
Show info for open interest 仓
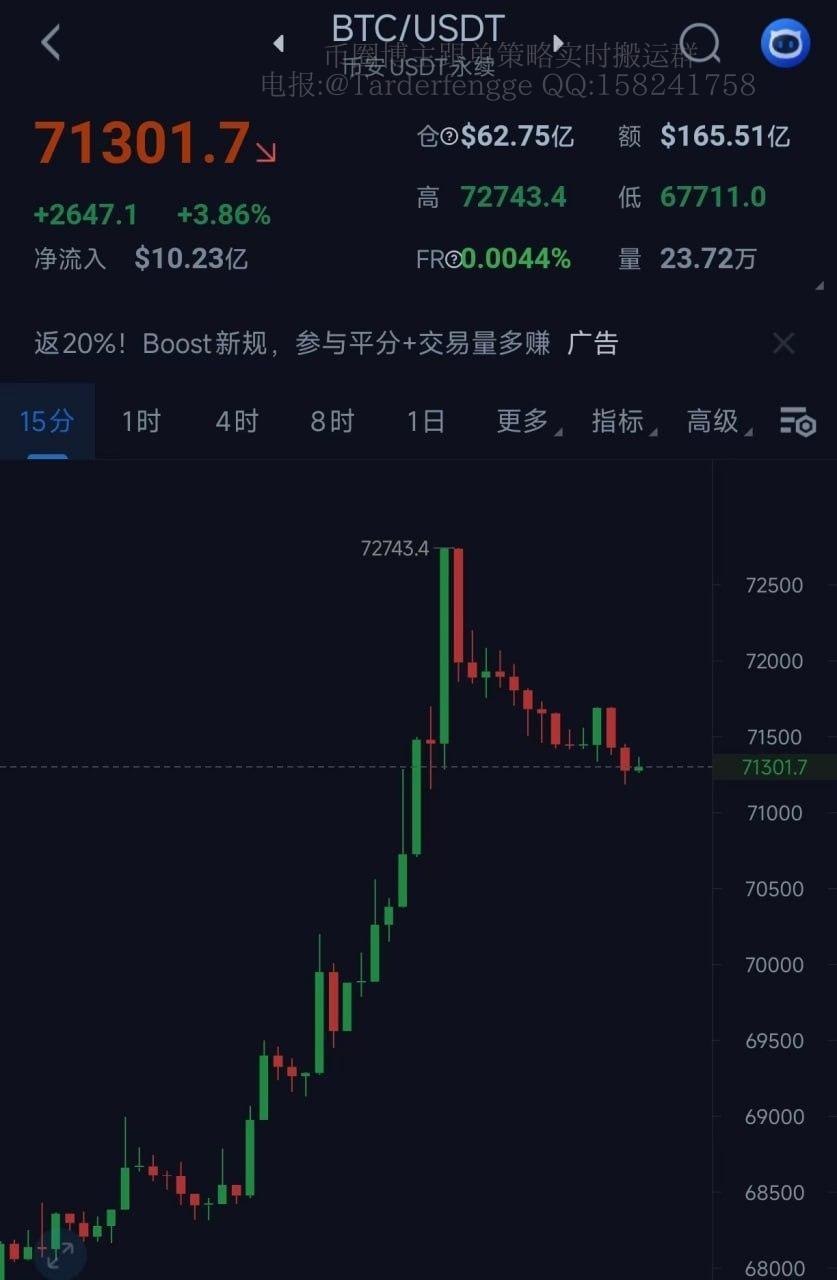click(x=450, y=137)
